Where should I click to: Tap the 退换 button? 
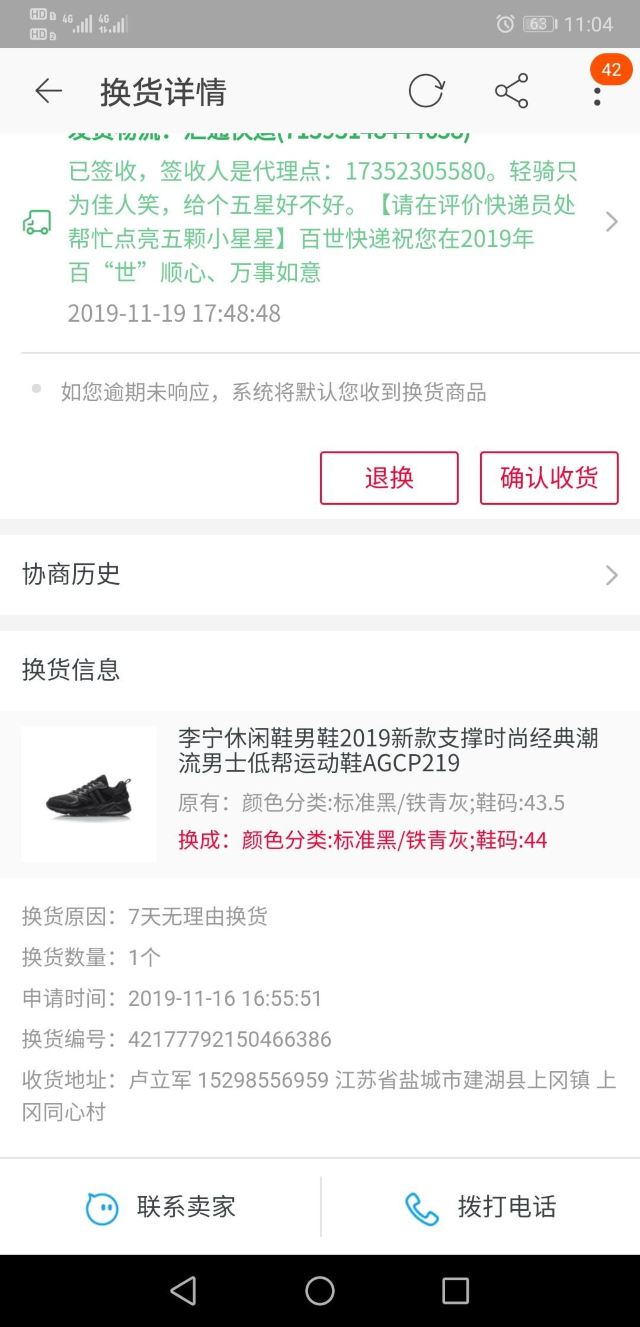tap(389, 478)
